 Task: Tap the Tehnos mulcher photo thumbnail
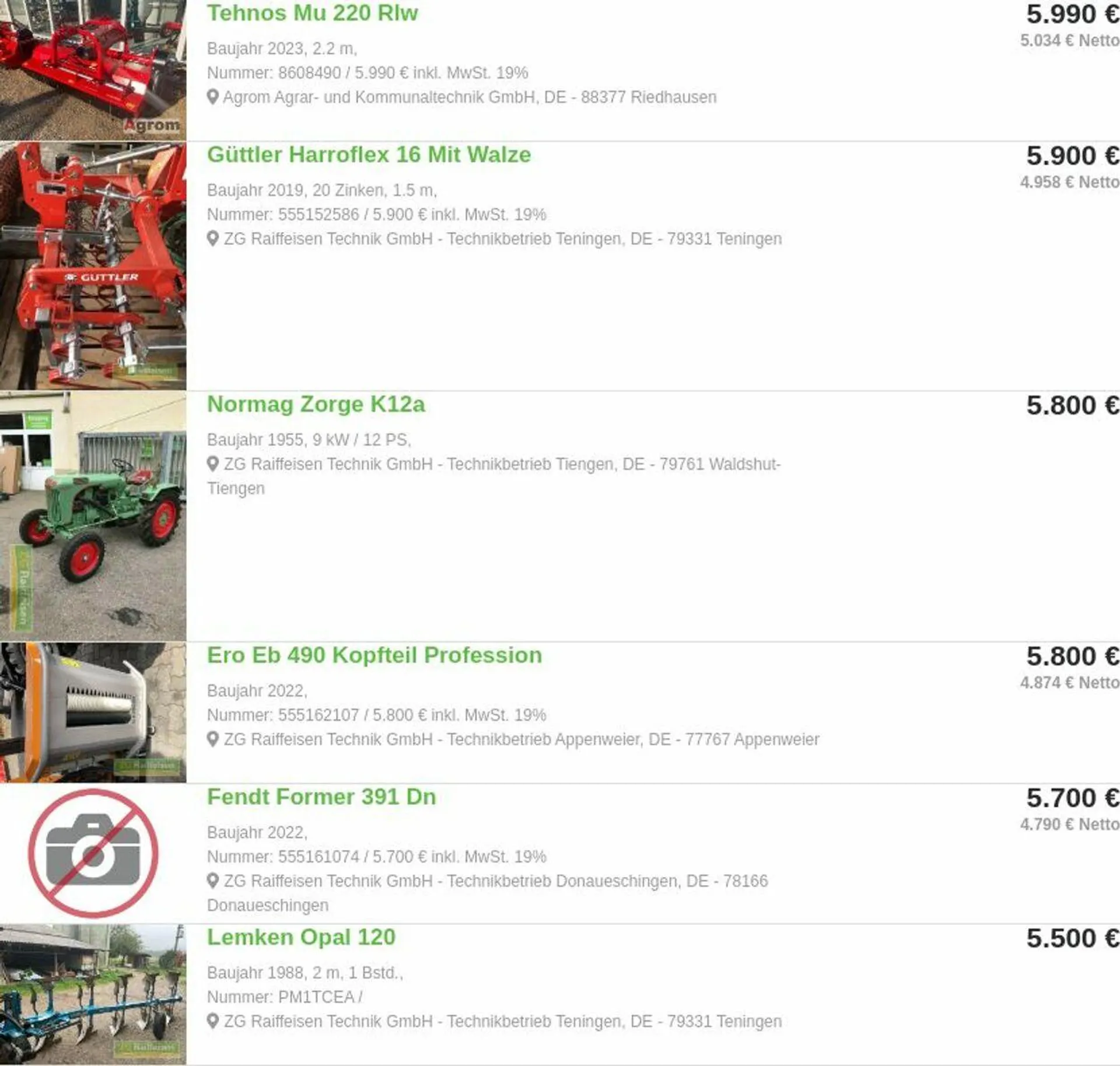[x=93, y=70]
